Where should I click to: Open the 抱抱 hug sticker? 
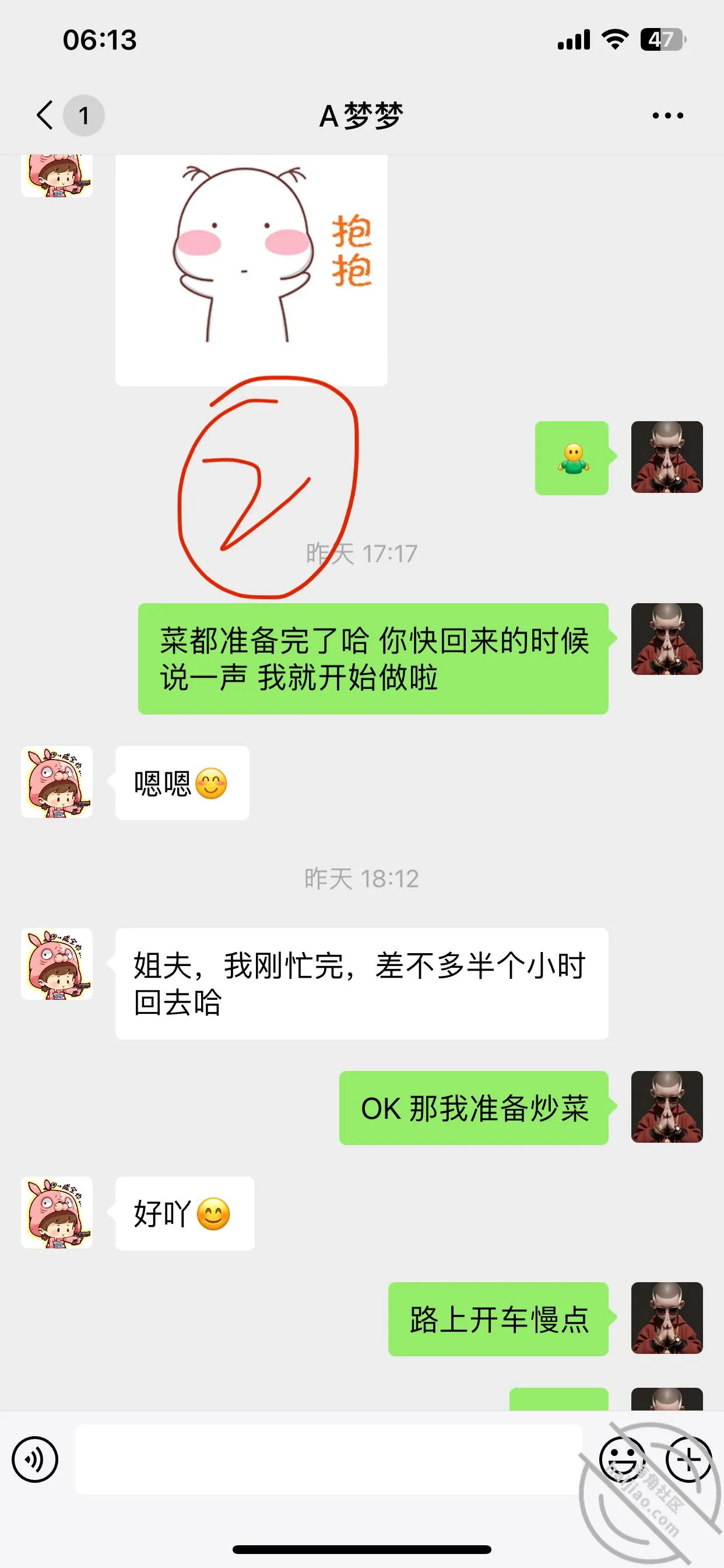pos(251,269)
